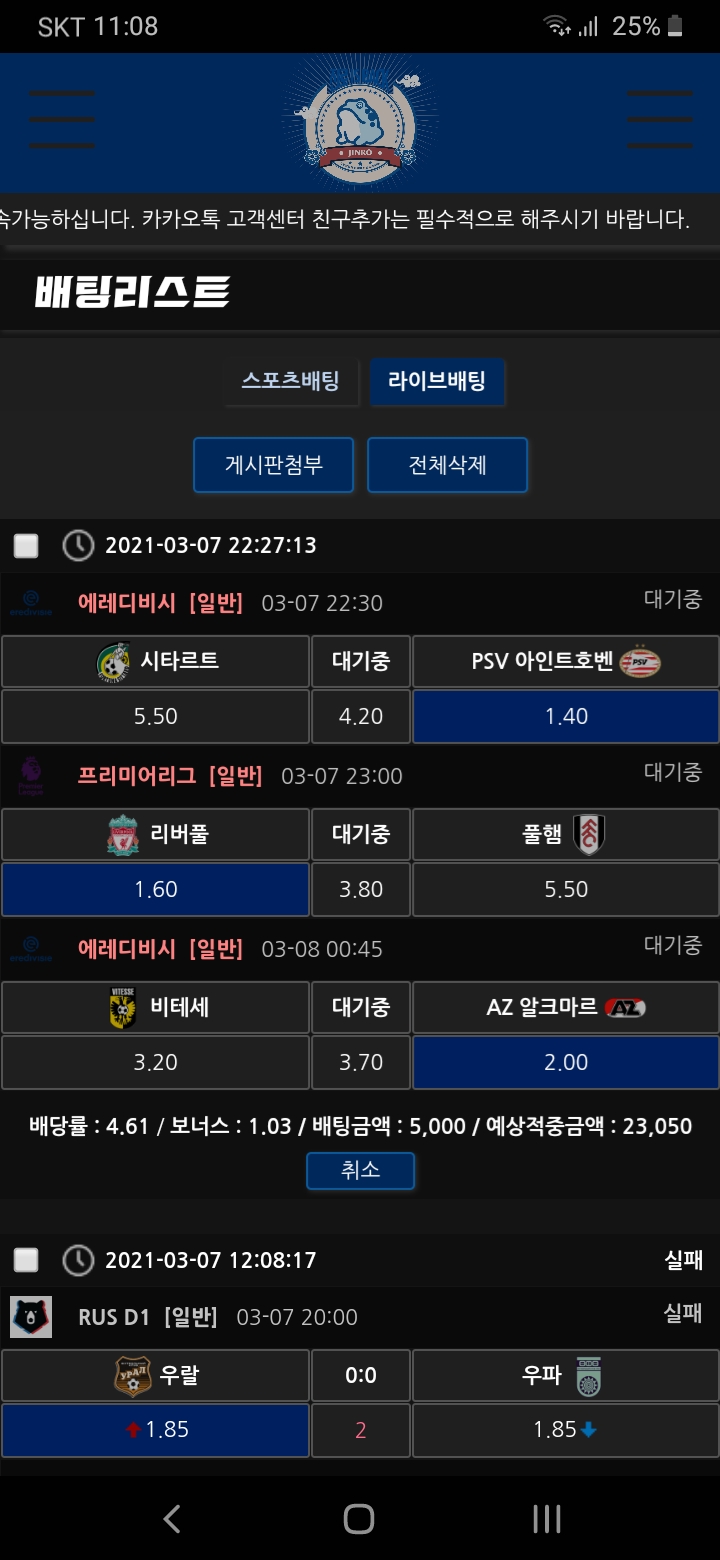The width and height of the screenshot is (720, 1560).
Task: Go to home via JINRO logo
Action: tap(360, 122)
